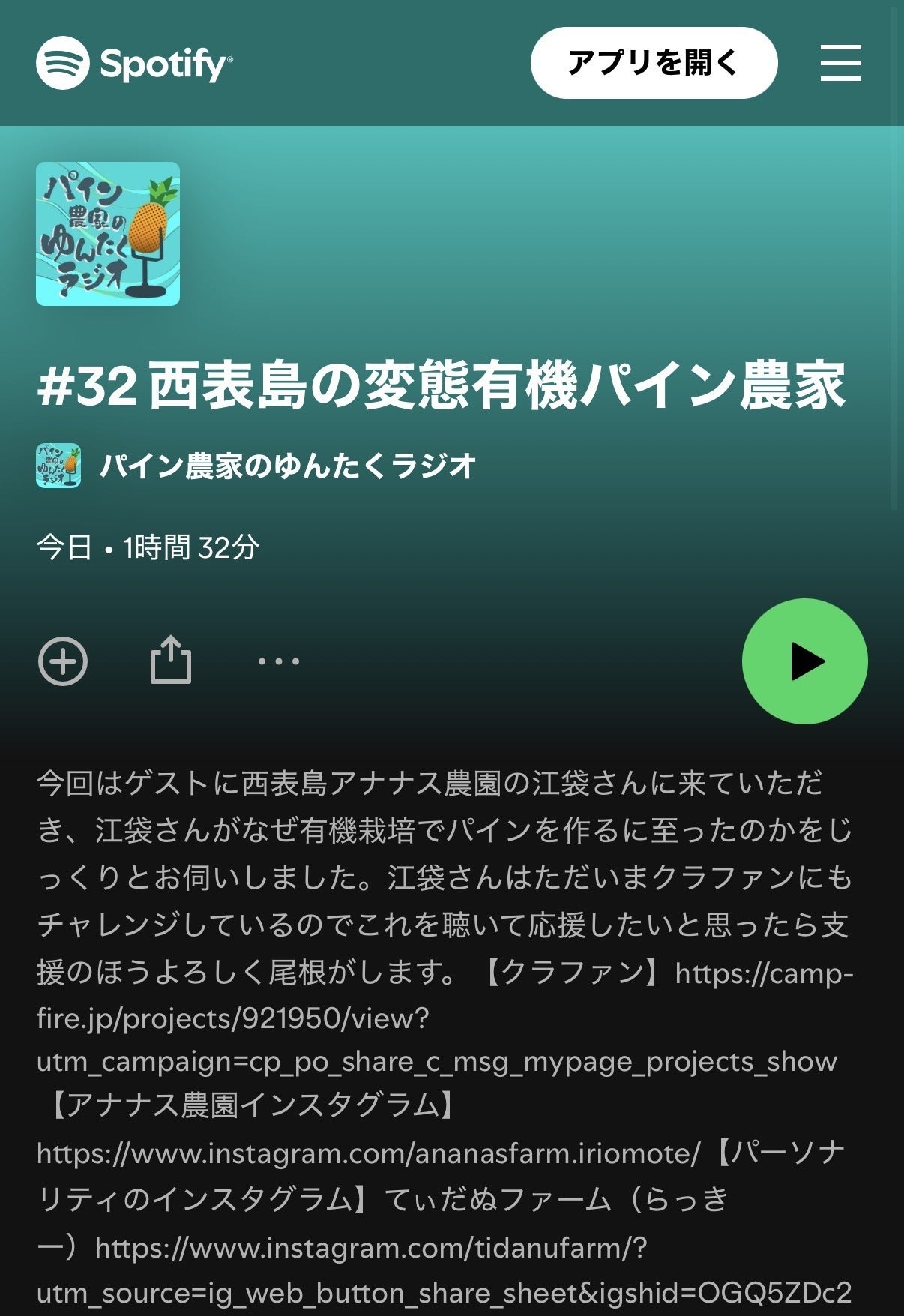The image size is (904, 1316).
Task: Play episode #32
Action: click(804, 661)
